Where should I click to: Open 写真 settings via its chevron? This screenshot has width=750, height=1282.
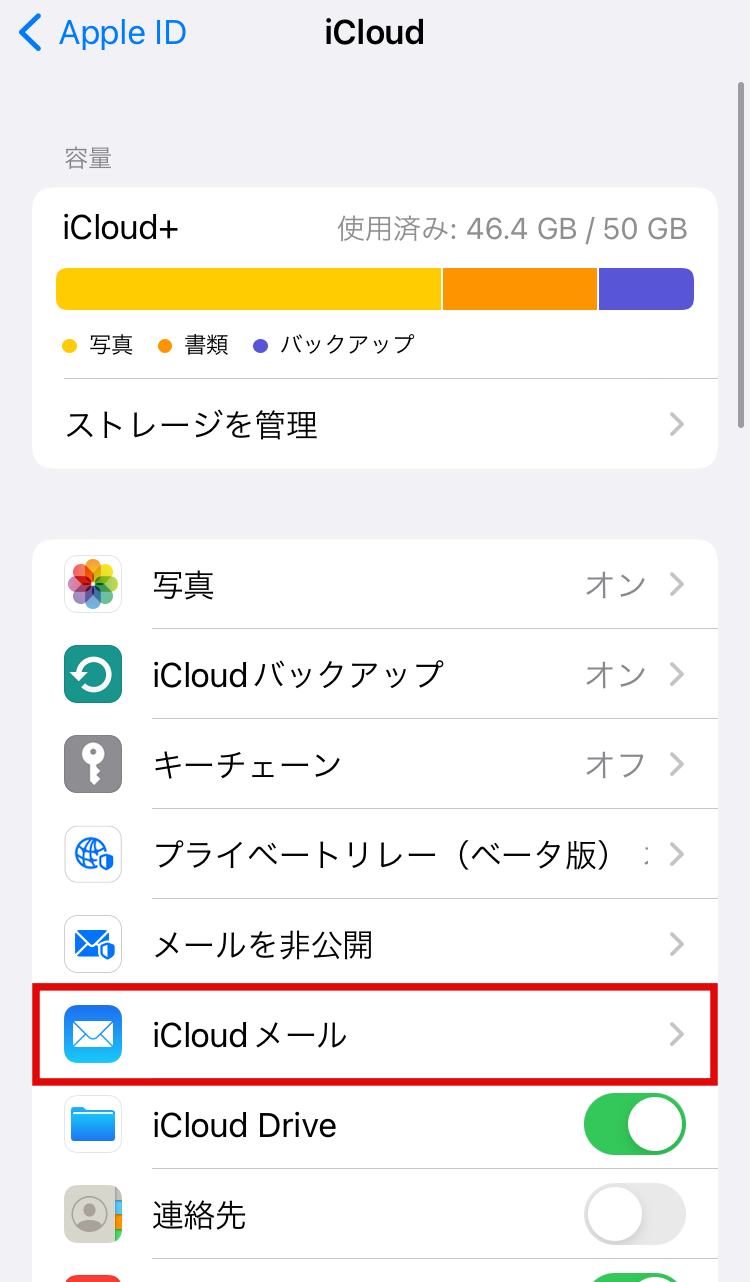tap(676, 584)
